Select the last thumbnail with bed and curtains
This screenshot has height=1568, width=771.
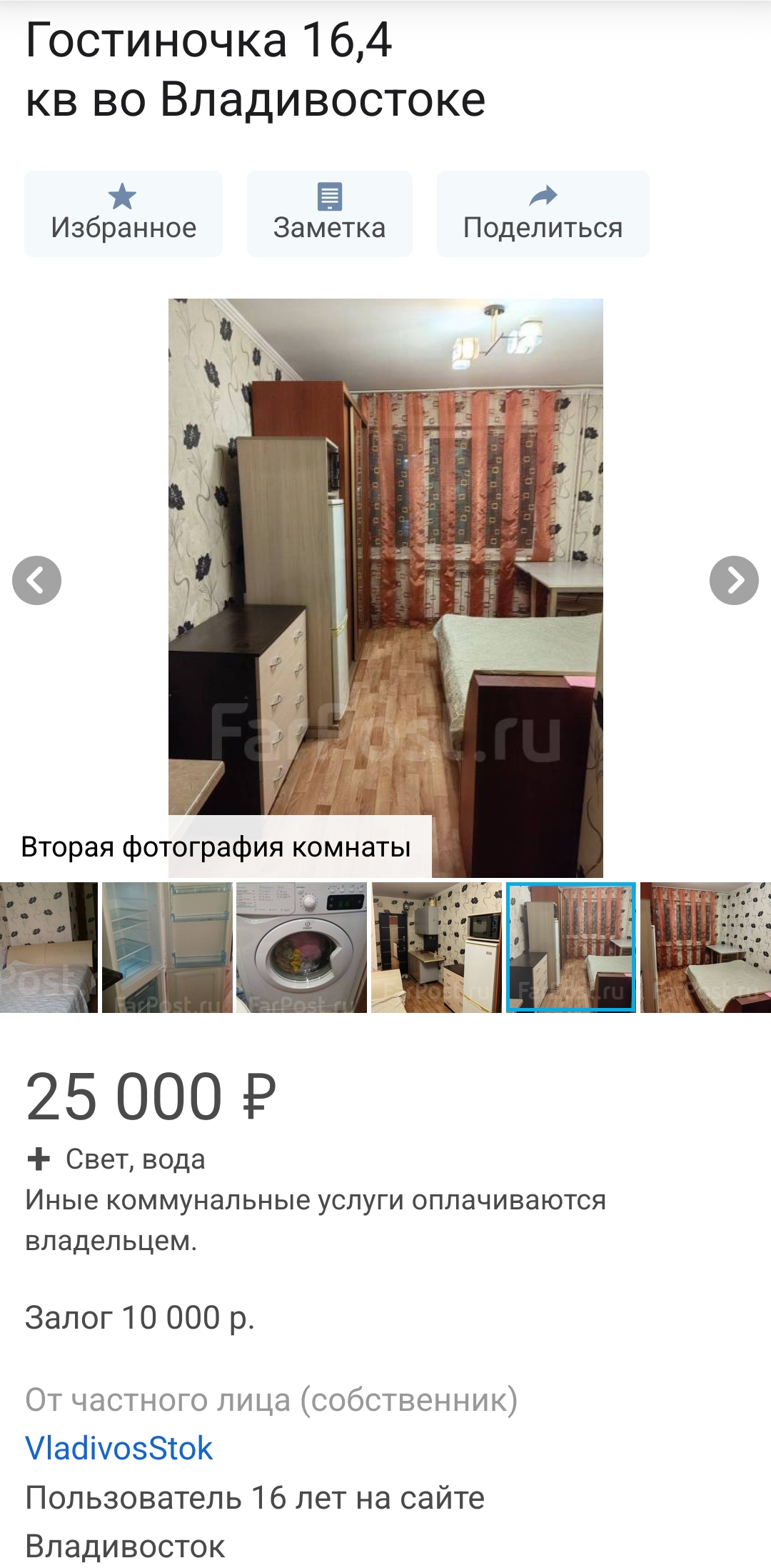click(705, 947)
